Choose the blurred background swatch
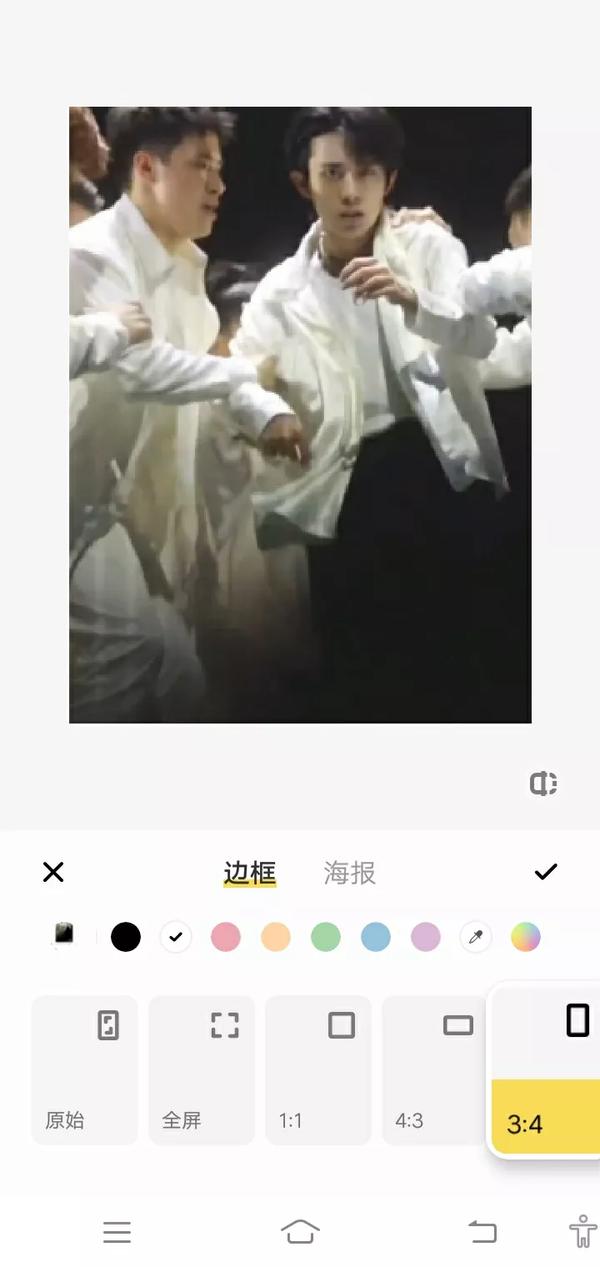The height and width of the screenshot is (1267, 600). pyautogui.click(x=64, y=936)
